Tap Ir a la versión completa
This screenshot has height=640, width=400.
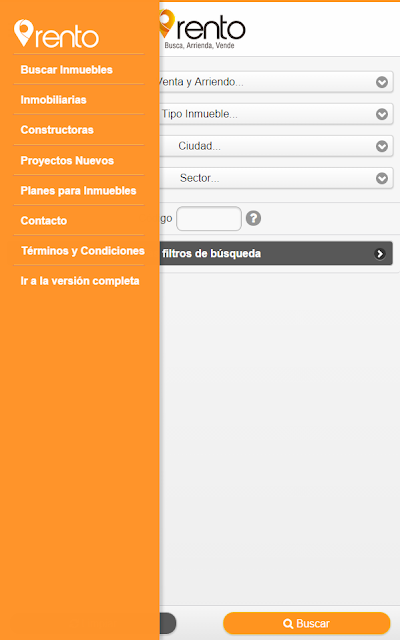point(79,281)
